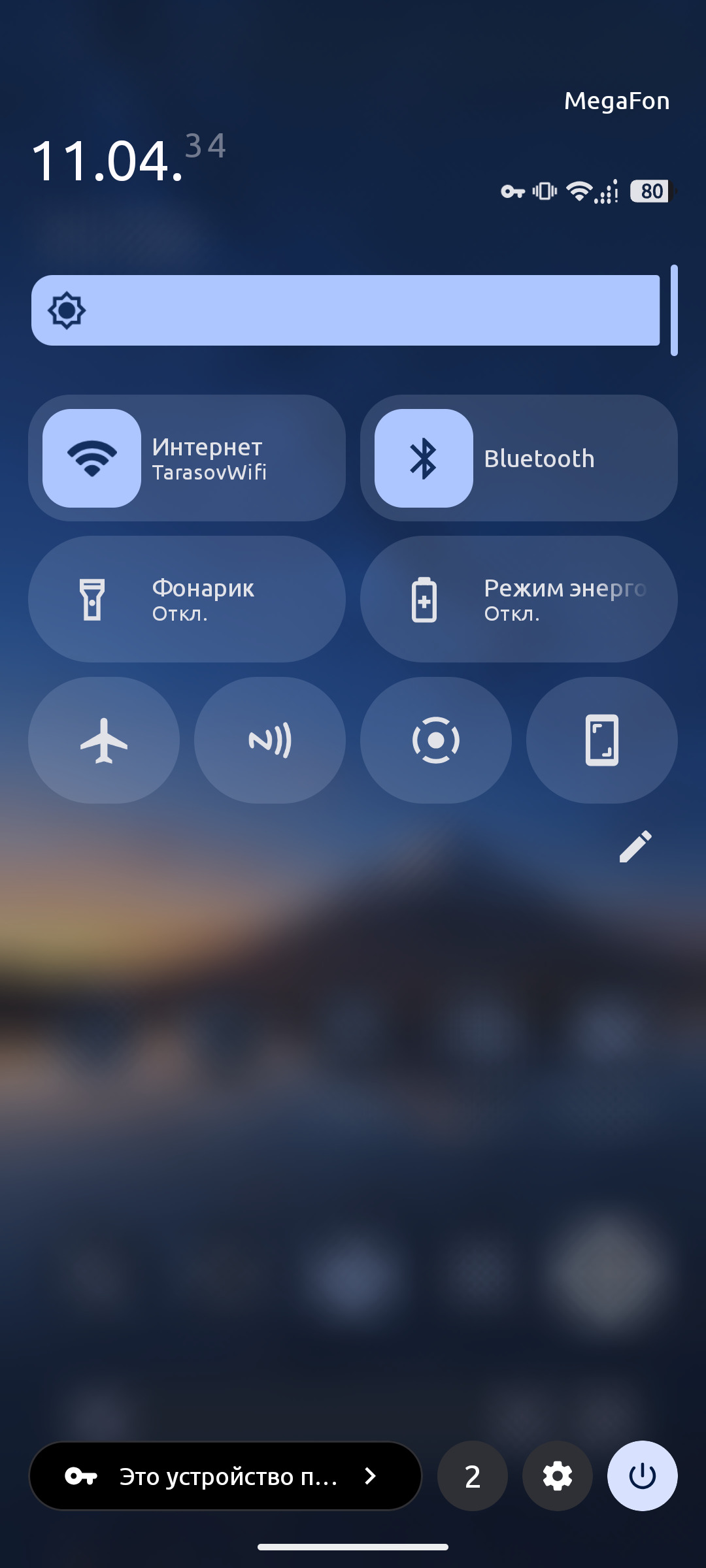This screenshot has width=706, height=1568.
Task: Open the active apps counter 2
Action: pyautogui.click(x=473, y=1476)
